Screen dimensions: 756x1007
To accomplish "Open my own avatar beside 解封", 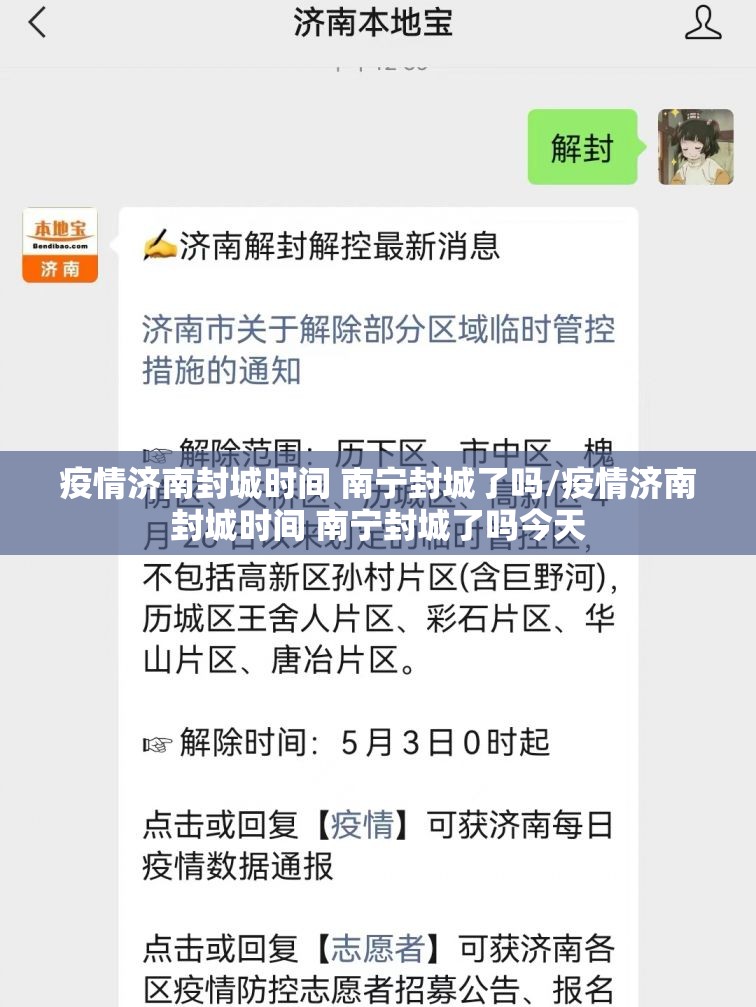I will (x=695, y=148).
